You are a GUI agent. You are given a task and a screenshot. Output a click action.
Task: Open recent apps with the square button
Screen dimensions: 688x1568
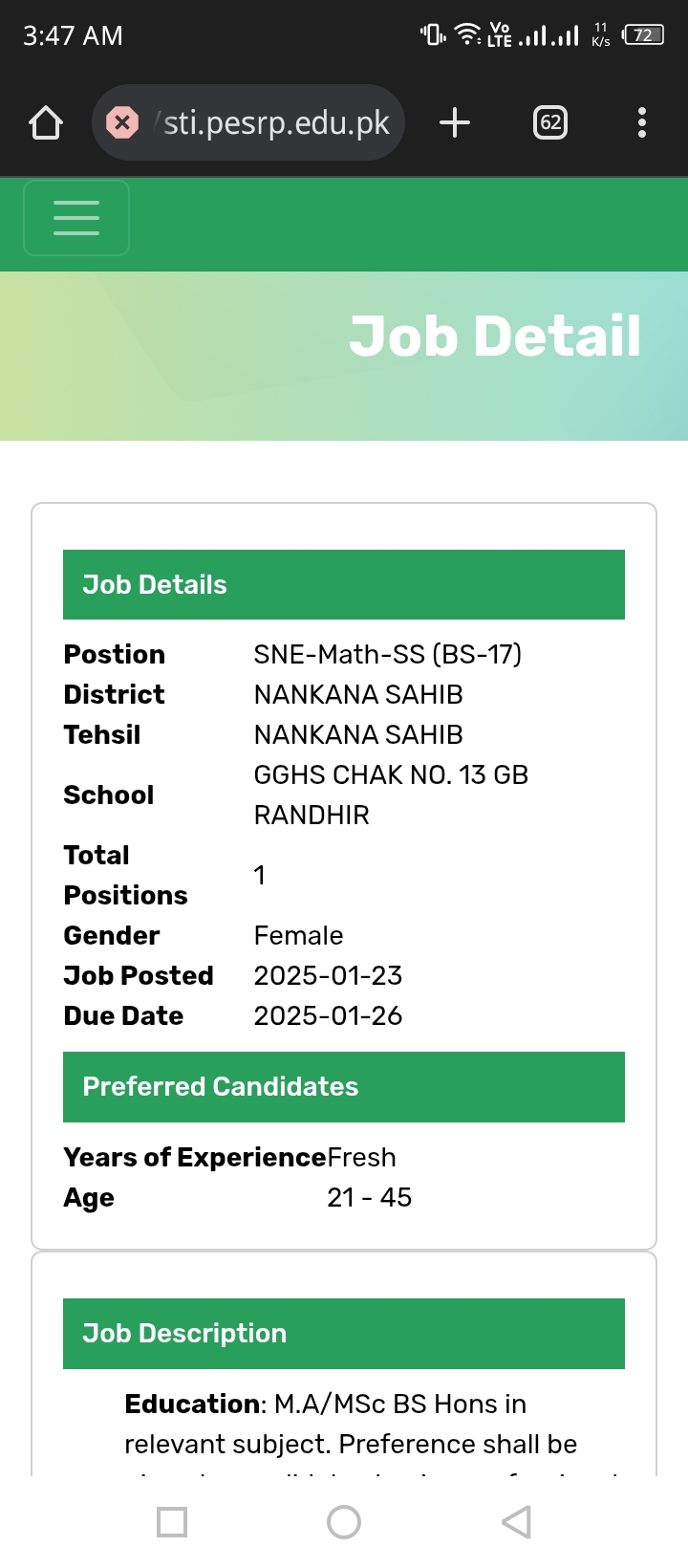click(x=172, y=1522)
